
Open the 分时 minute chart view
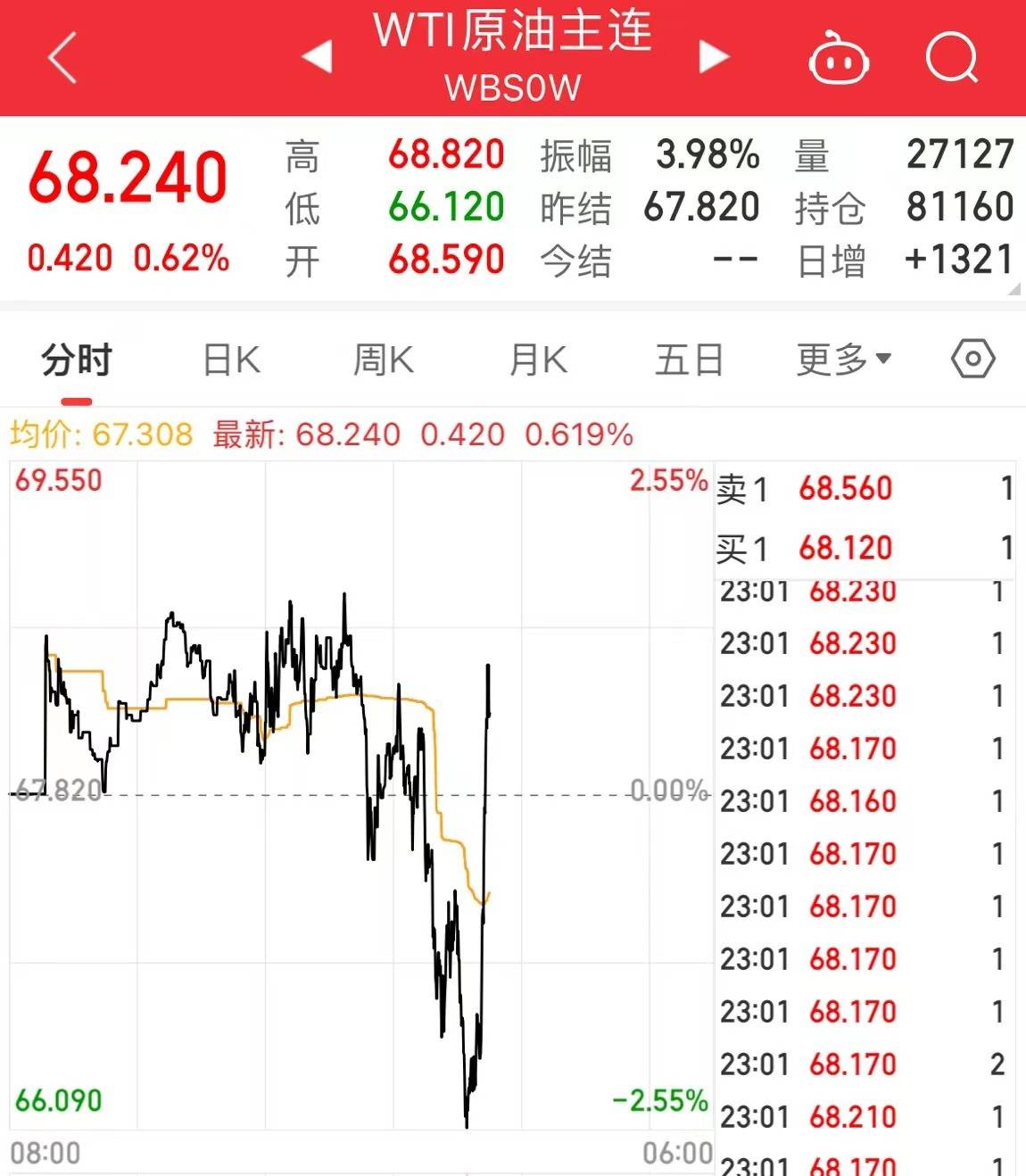(x=75, y=359)
